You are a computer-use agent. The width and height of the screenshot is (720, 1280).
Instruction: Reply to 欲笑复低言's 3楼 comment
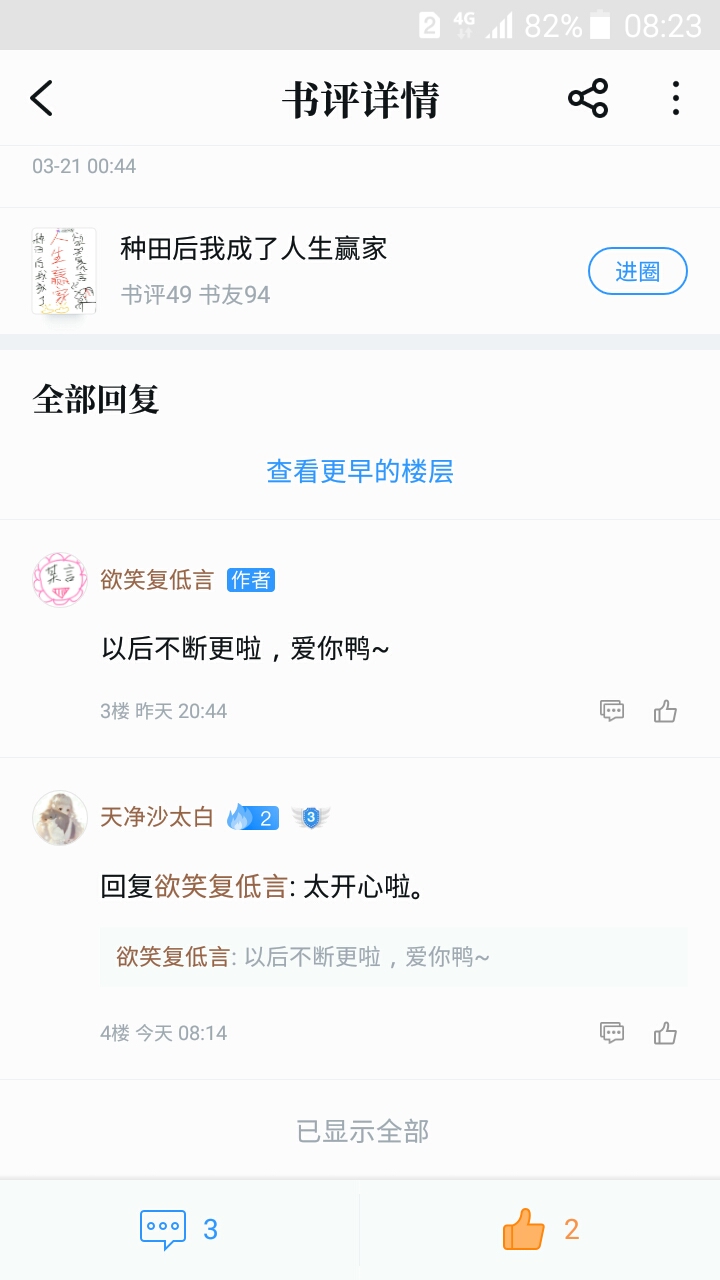pyautogui.click(x=612, y=711)
